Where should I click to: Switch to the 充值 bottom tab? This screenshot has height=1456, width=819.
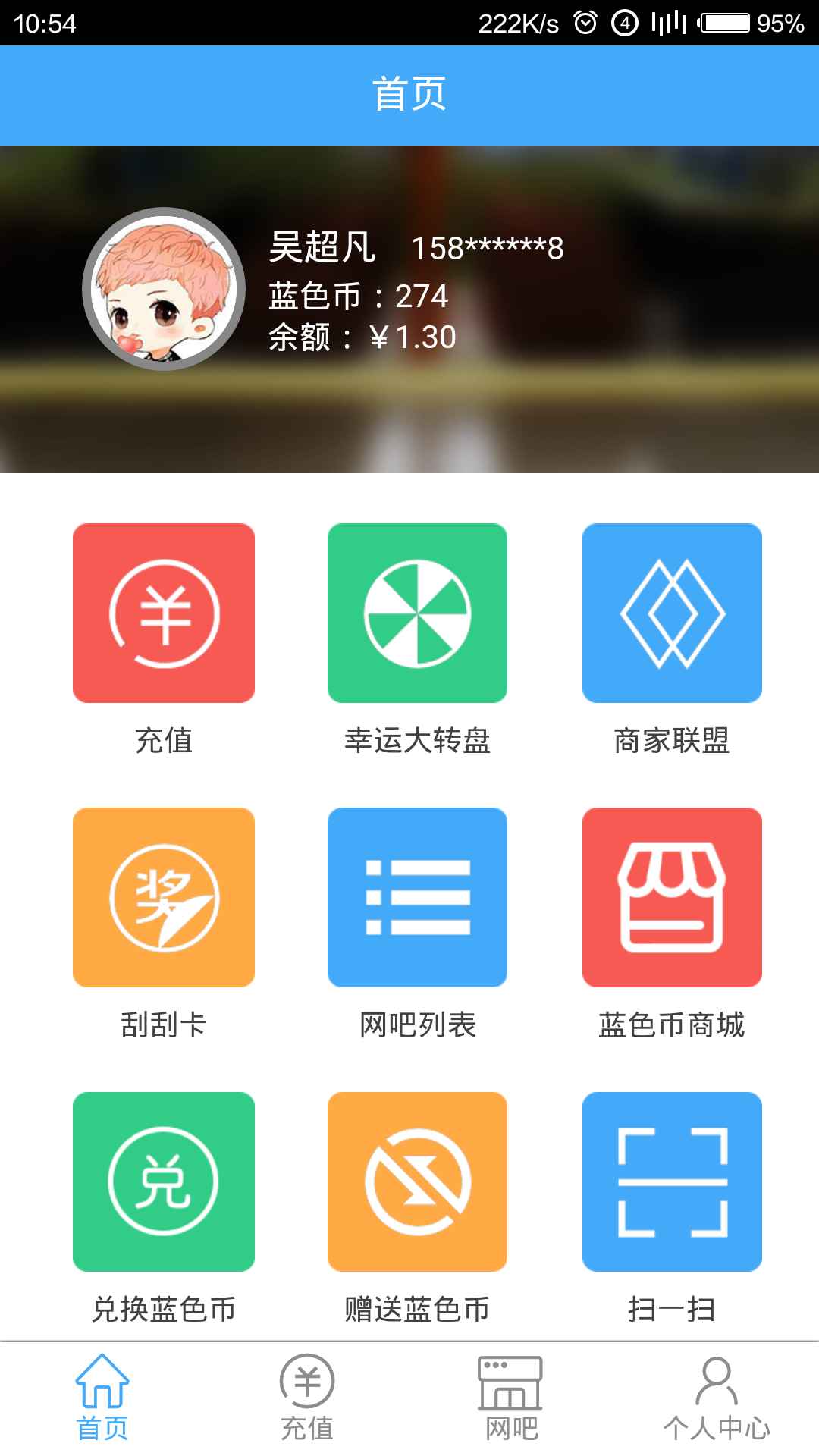307,1398
